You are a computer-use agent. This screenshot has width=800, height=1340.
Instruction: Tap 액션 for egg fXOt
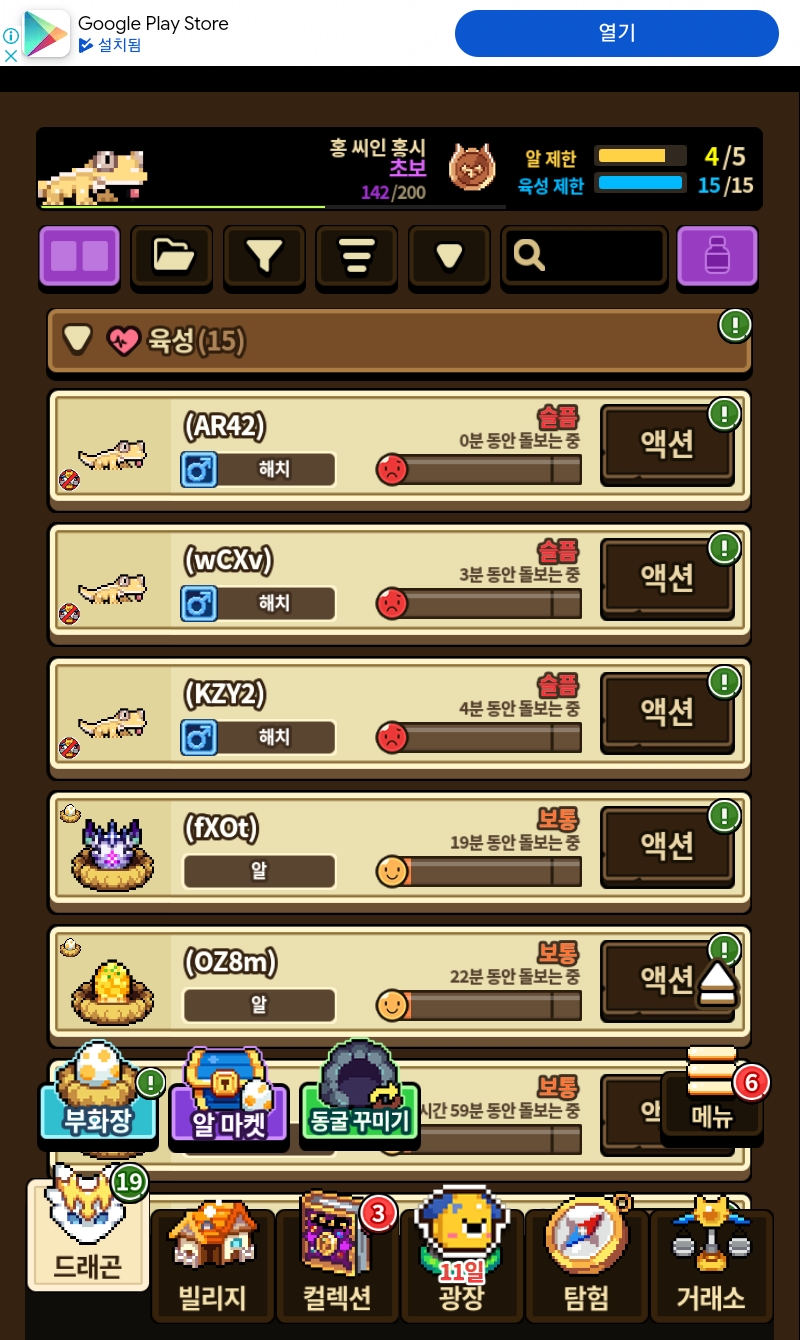(x=666, y=845)
